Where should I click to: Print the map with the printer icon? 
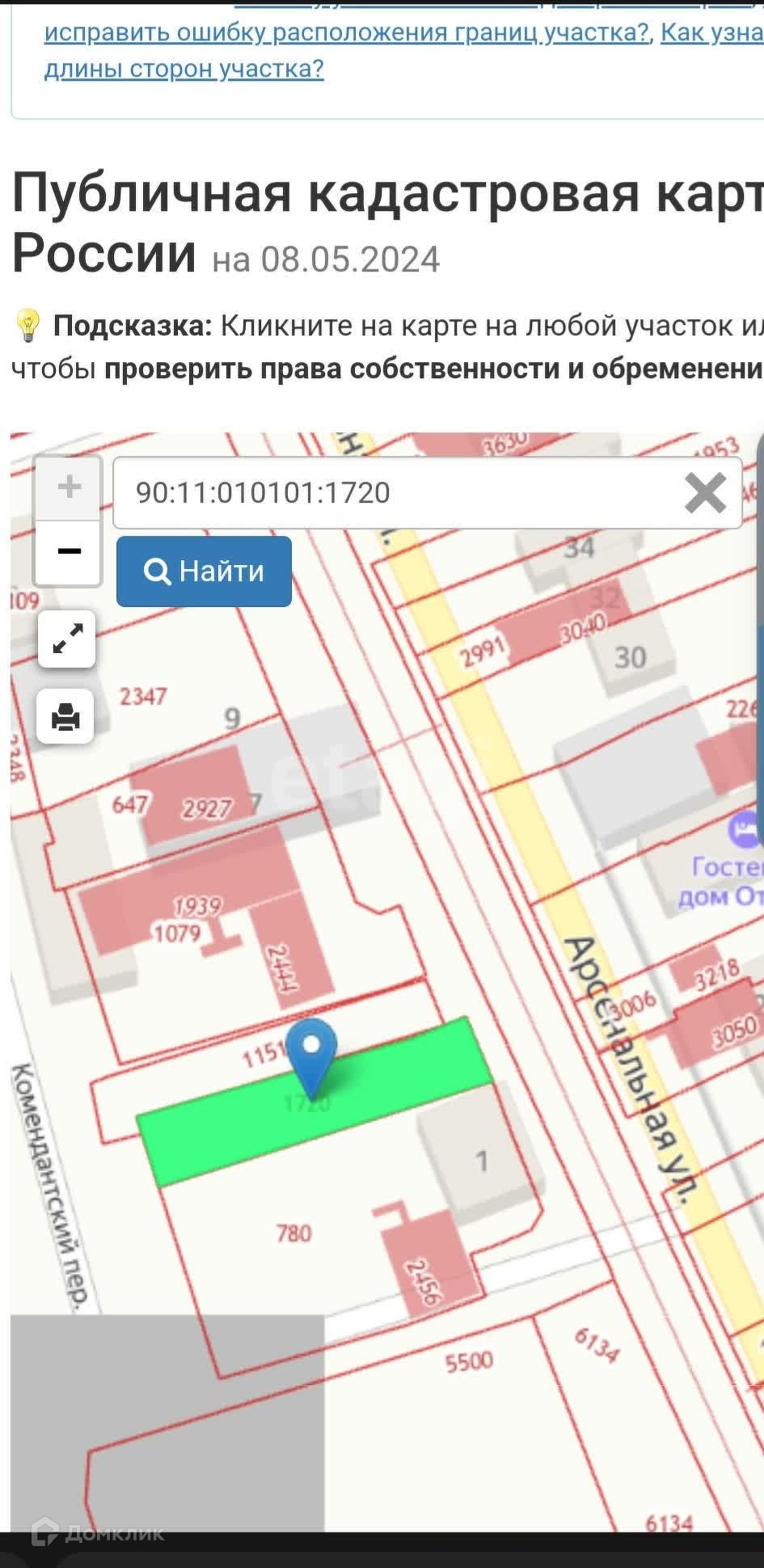pos(65,717)
